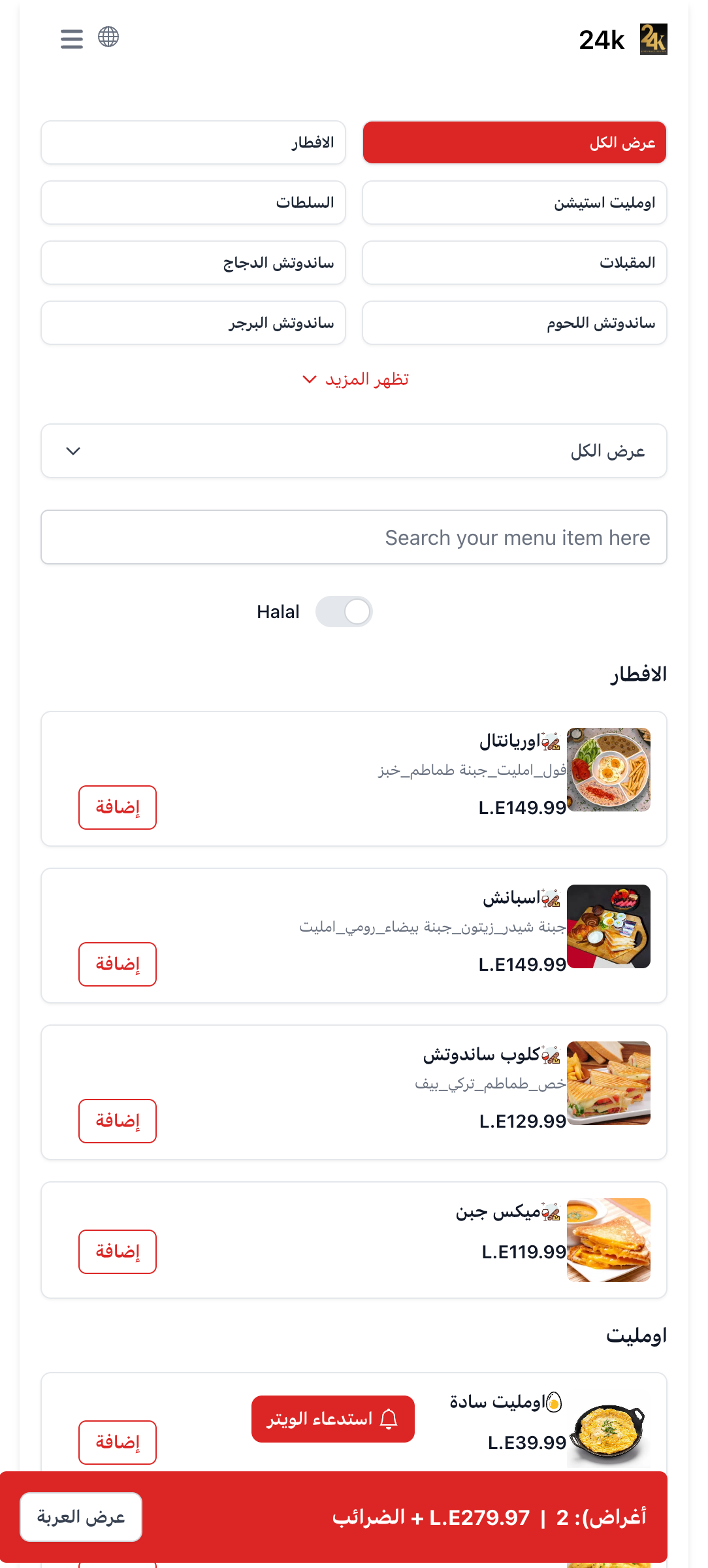Open the عرض الكل dropdown
The height and width of the screenshot is (1568, 708).
(x=353, y=451)
